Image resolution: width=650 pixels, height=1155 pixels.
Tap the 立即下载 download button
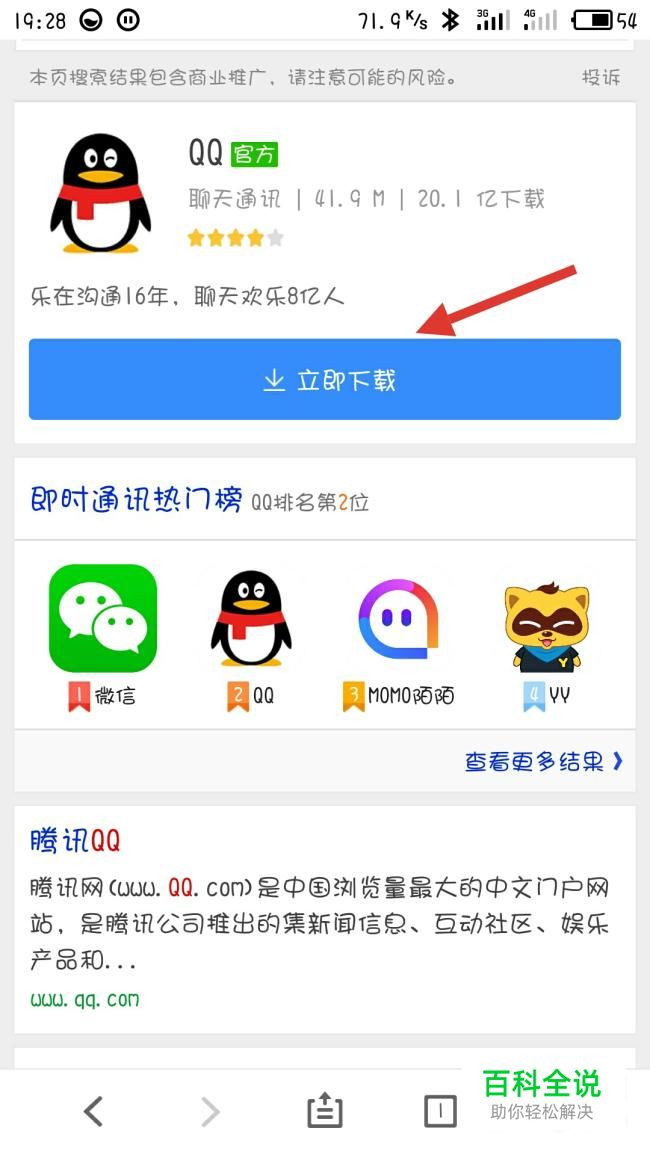tap(325, 380)
